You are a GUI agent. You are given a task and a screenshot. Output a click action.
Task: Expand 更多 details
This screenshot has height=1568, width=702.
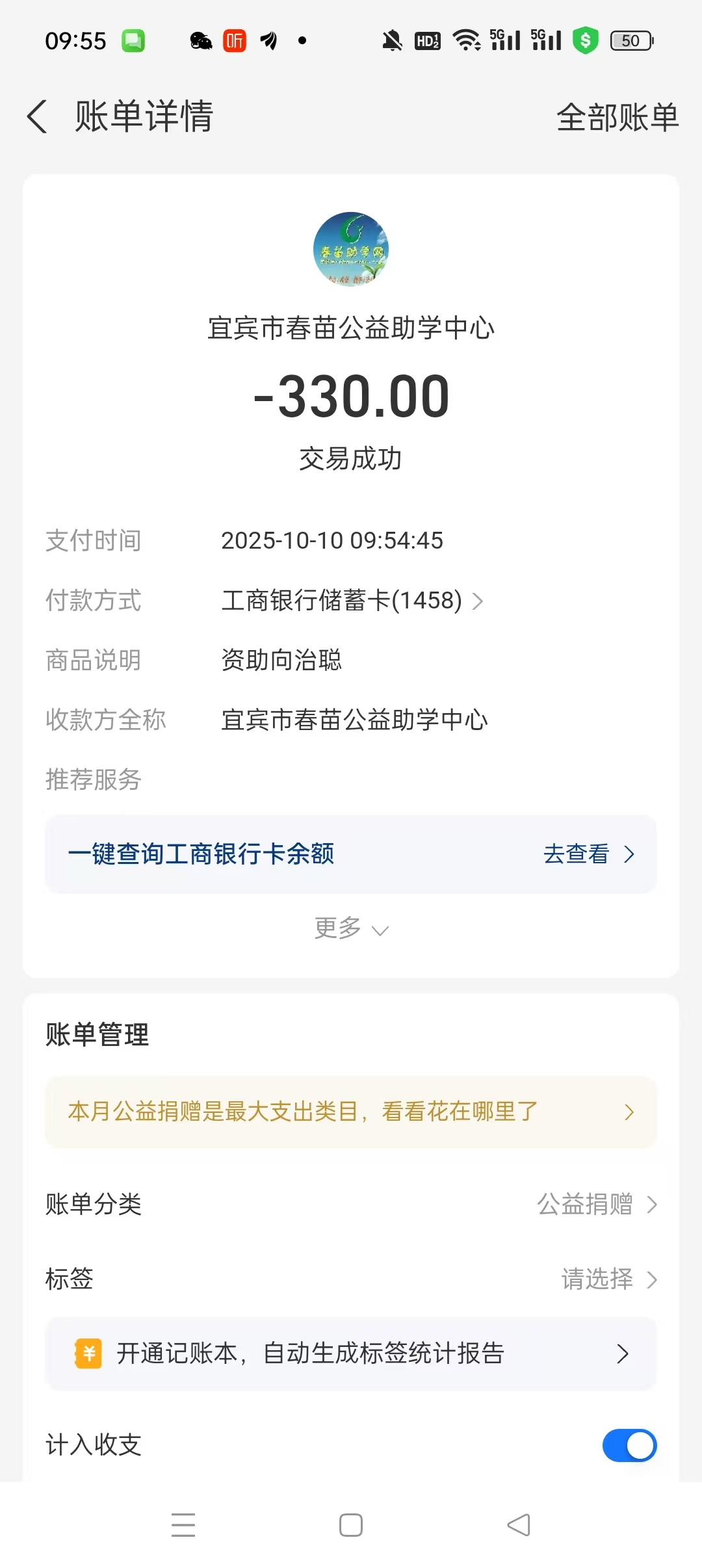tap(351, 928)
